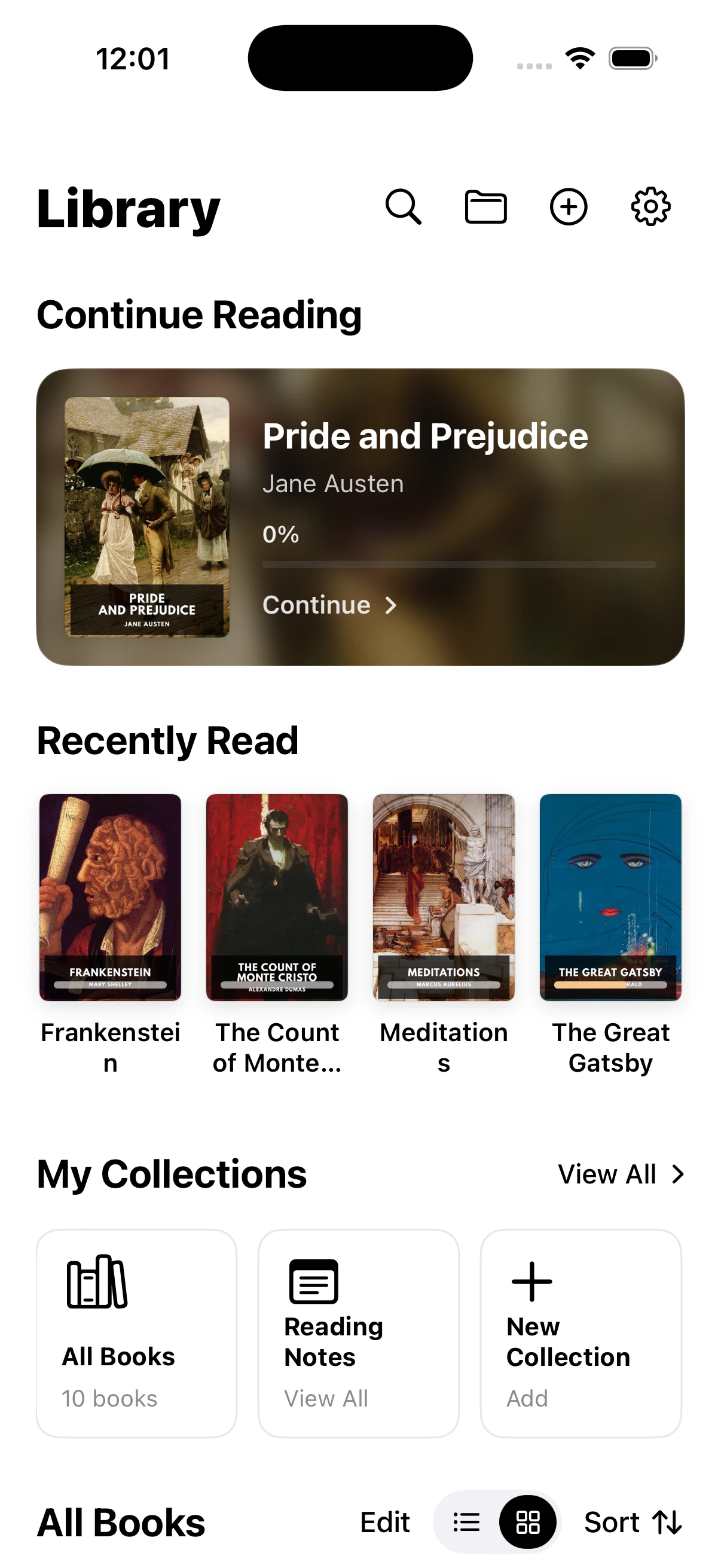This screenshot has height=1568, width=721.
Task: Switch to list view layout
Action: 467,1523
